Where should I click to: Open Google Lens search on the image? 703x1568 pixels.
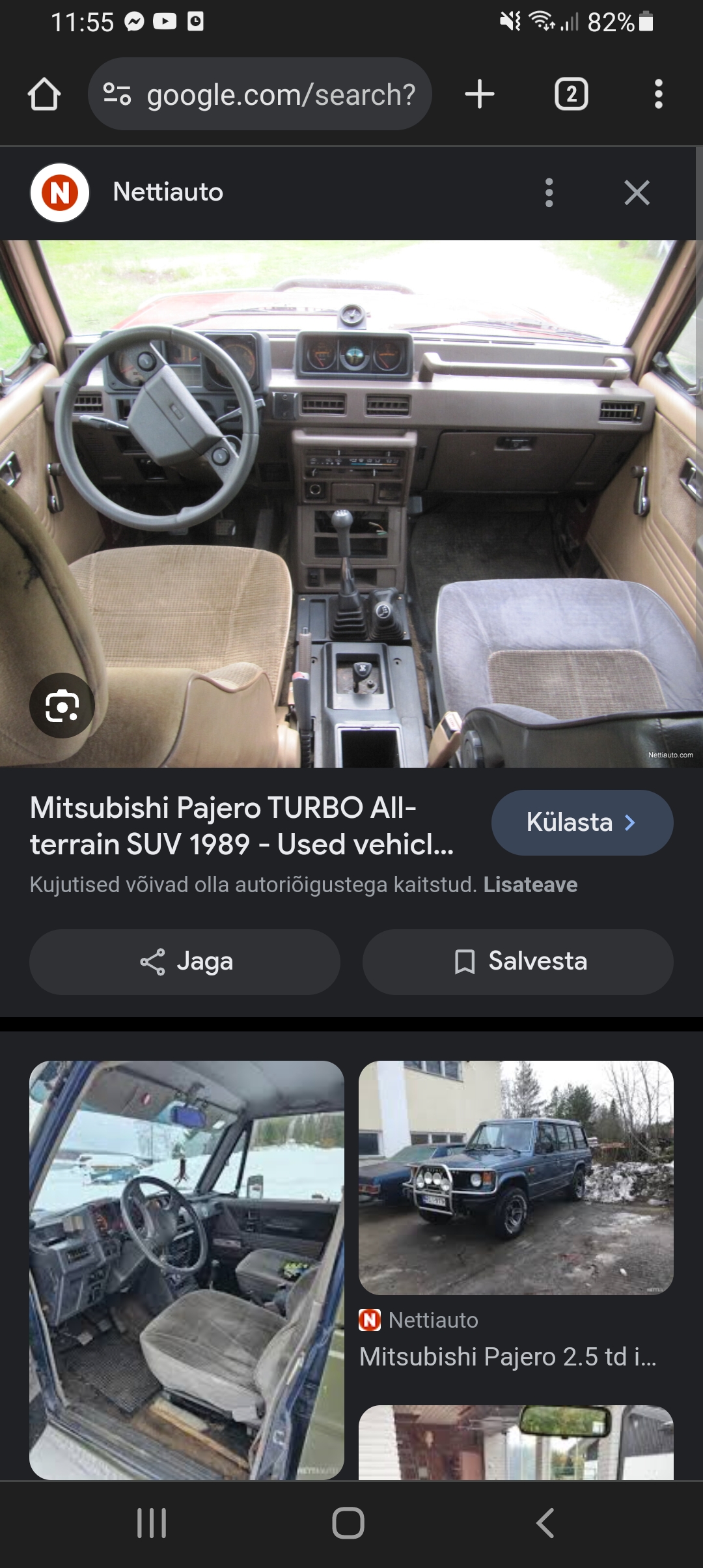click(62, 705)
